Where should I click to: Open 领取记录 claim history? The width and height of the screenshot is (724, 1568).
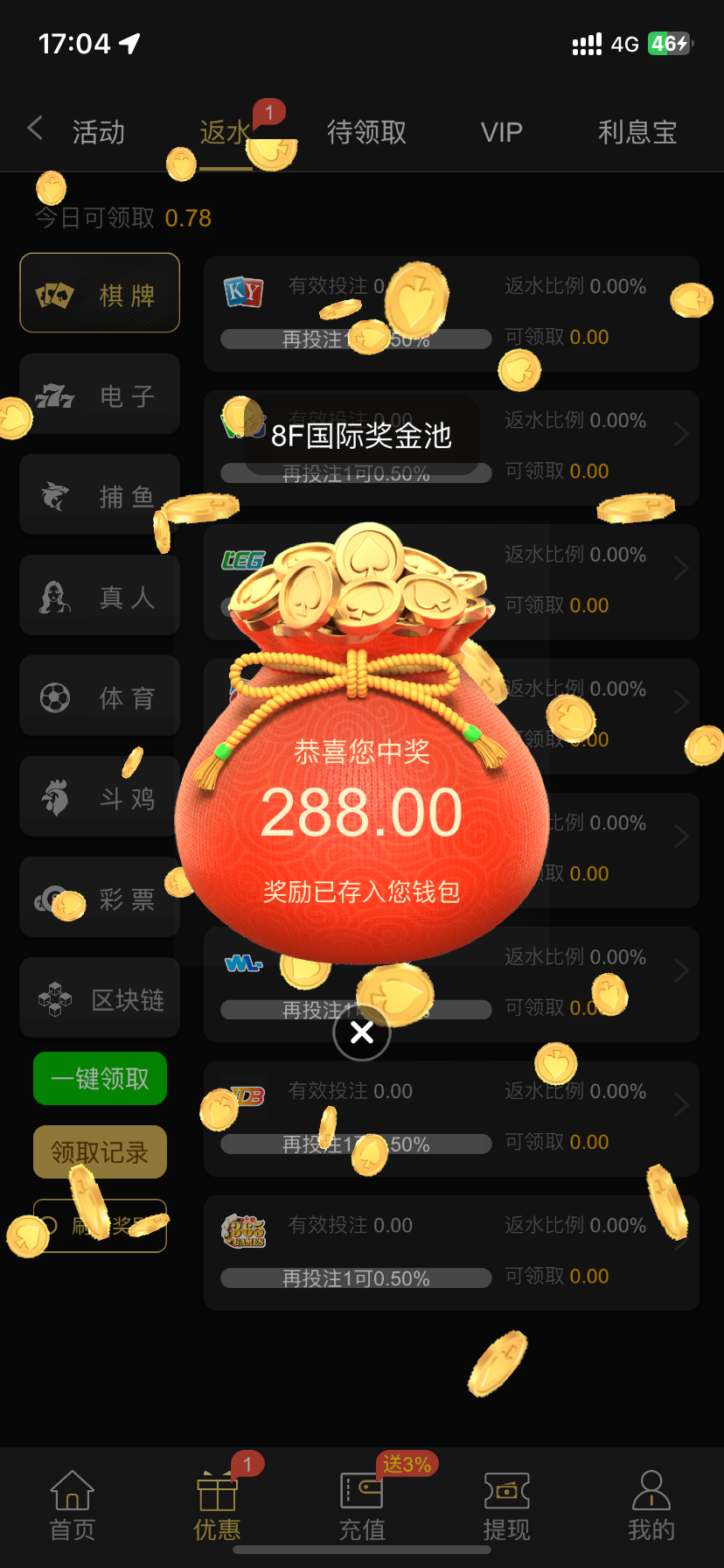pyautogui.click(x=100, y=1151)
